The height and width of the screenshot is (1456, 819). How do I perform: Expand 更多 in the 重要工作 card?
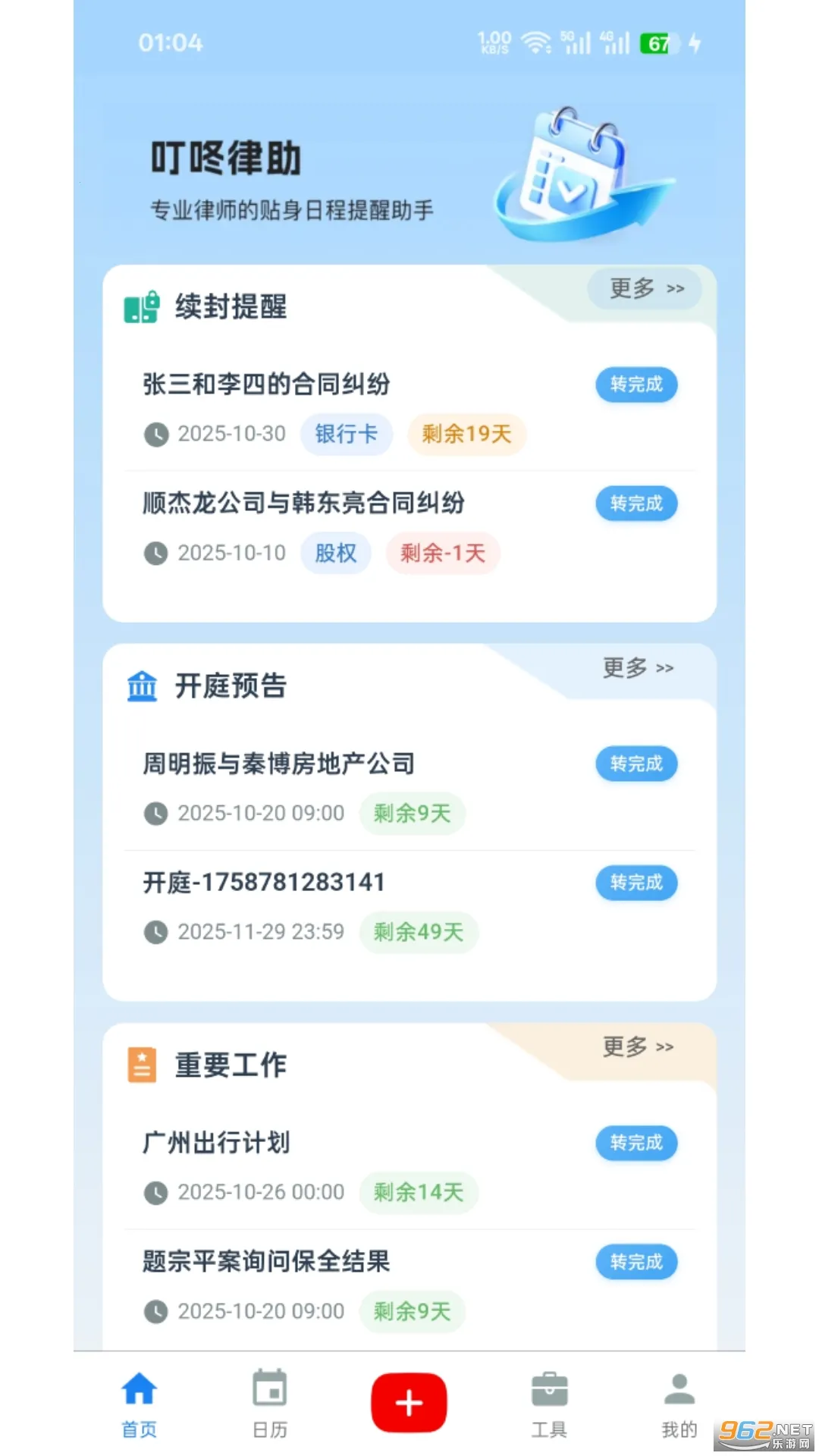639,1047
